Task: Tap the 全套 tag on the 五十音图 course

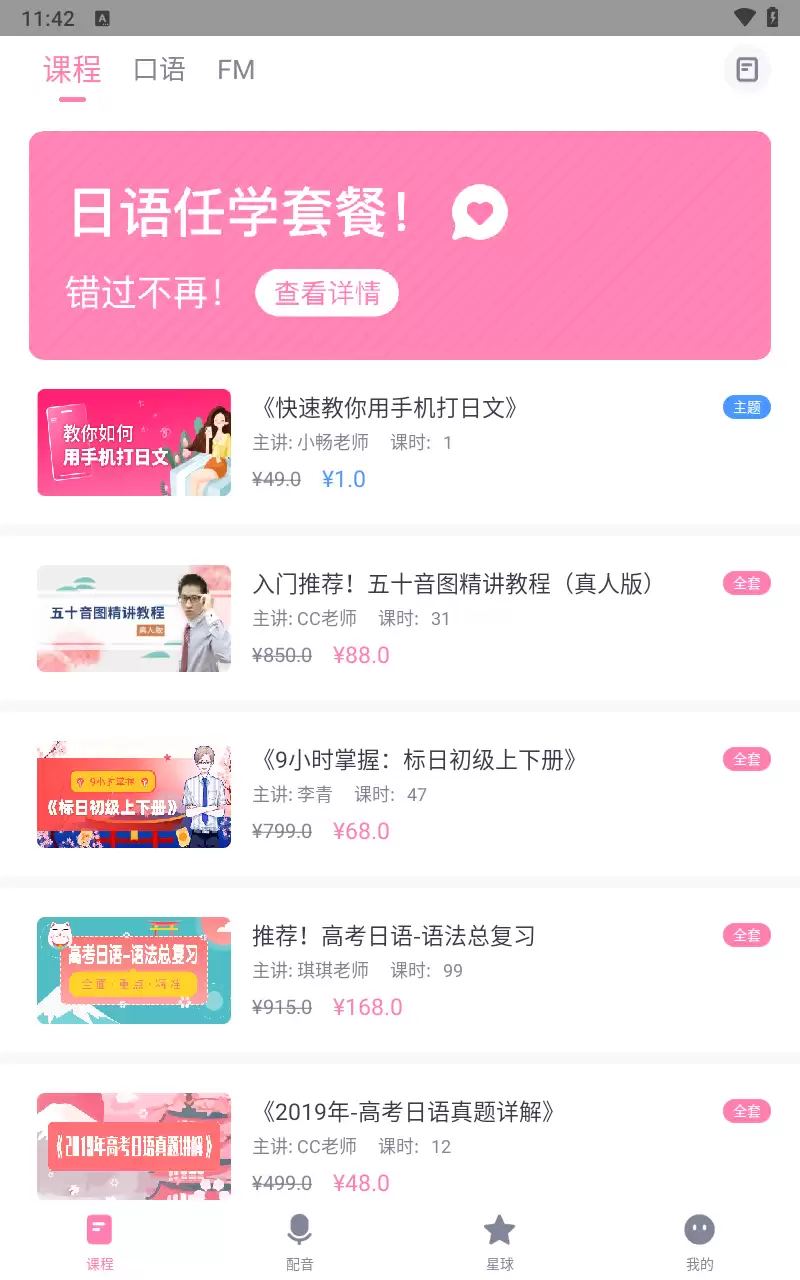Action: coord(746,583)
